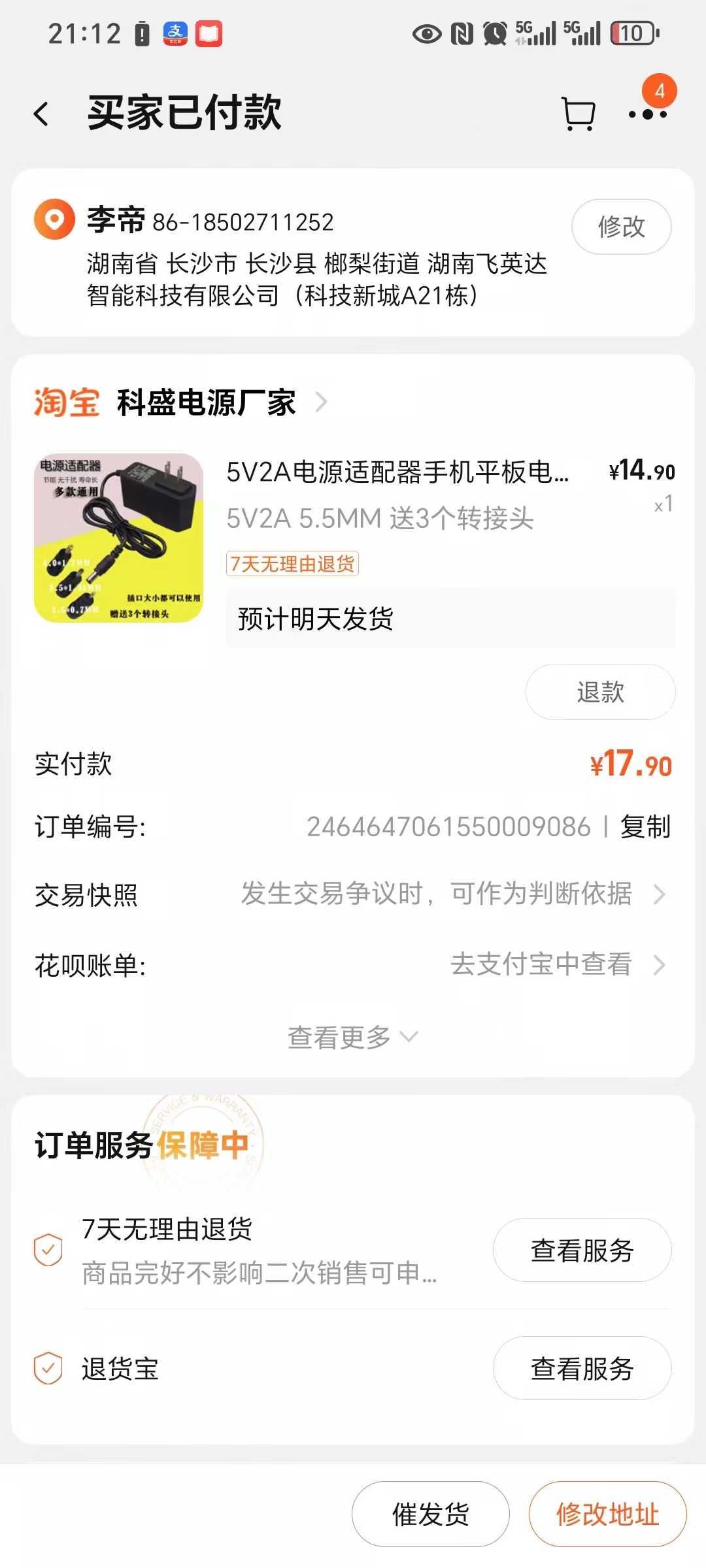Open the 交易快照 transaction snapshot row
This screenshot has height=1568, width=706.
pos(353,894)
